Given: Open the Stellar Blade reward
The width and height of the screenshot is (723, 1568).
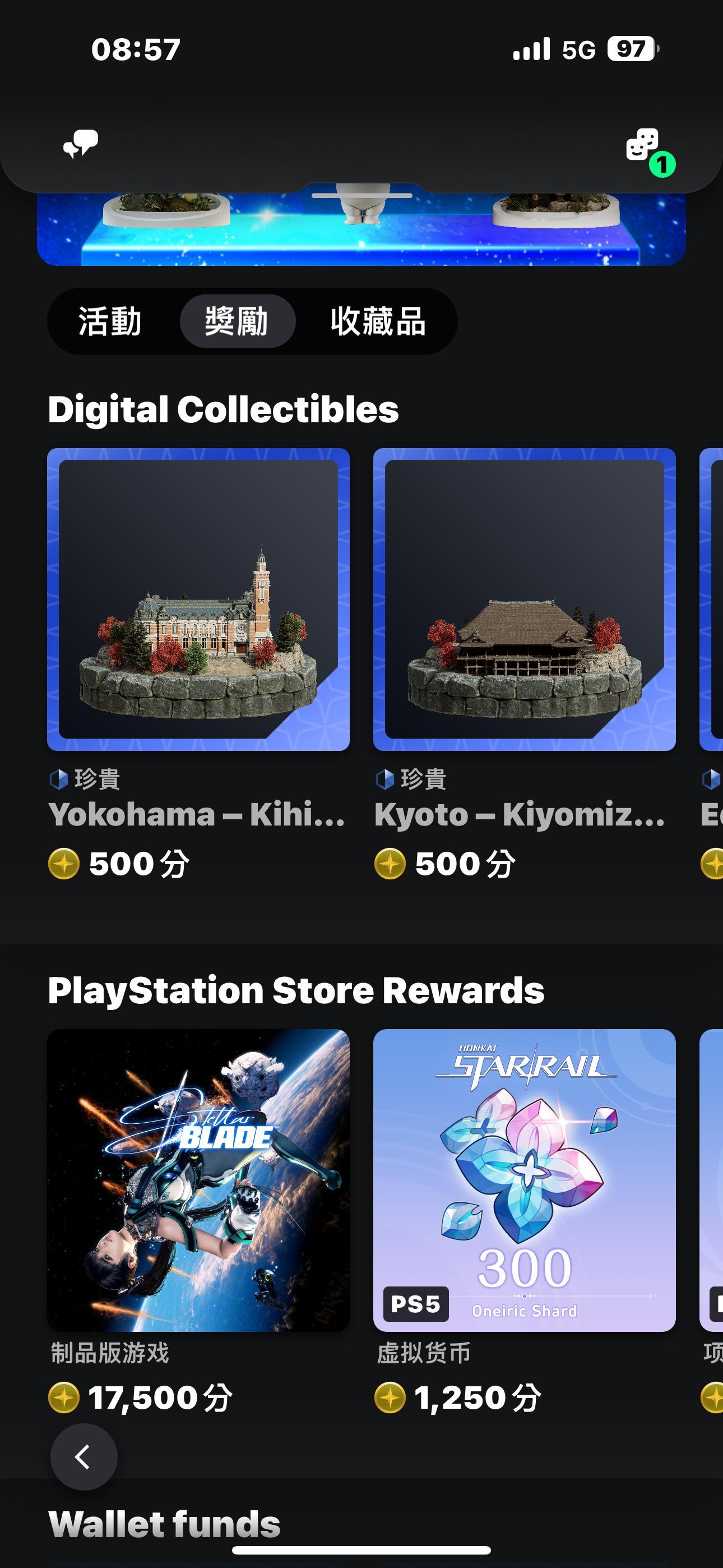Looking at the screenshot, I should [x=198, y=1180].
